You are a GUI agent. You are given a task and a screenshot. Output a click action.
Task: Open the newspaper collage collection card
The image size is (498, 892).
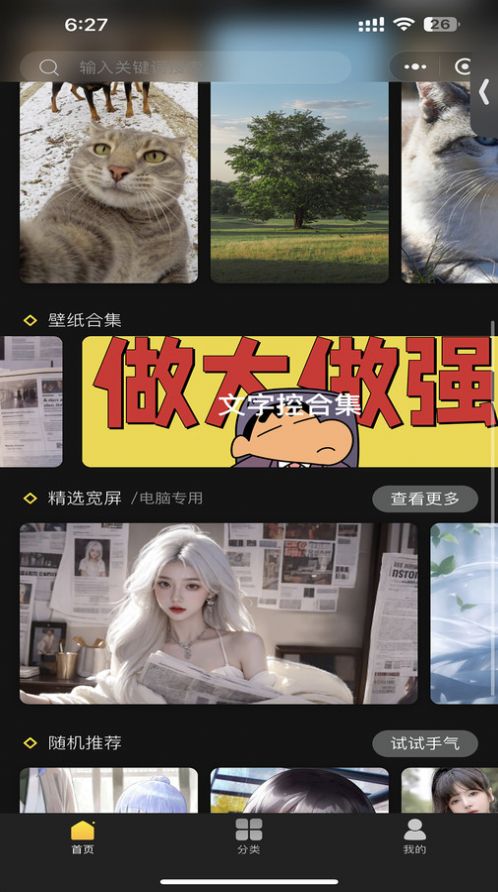point(31,402)
